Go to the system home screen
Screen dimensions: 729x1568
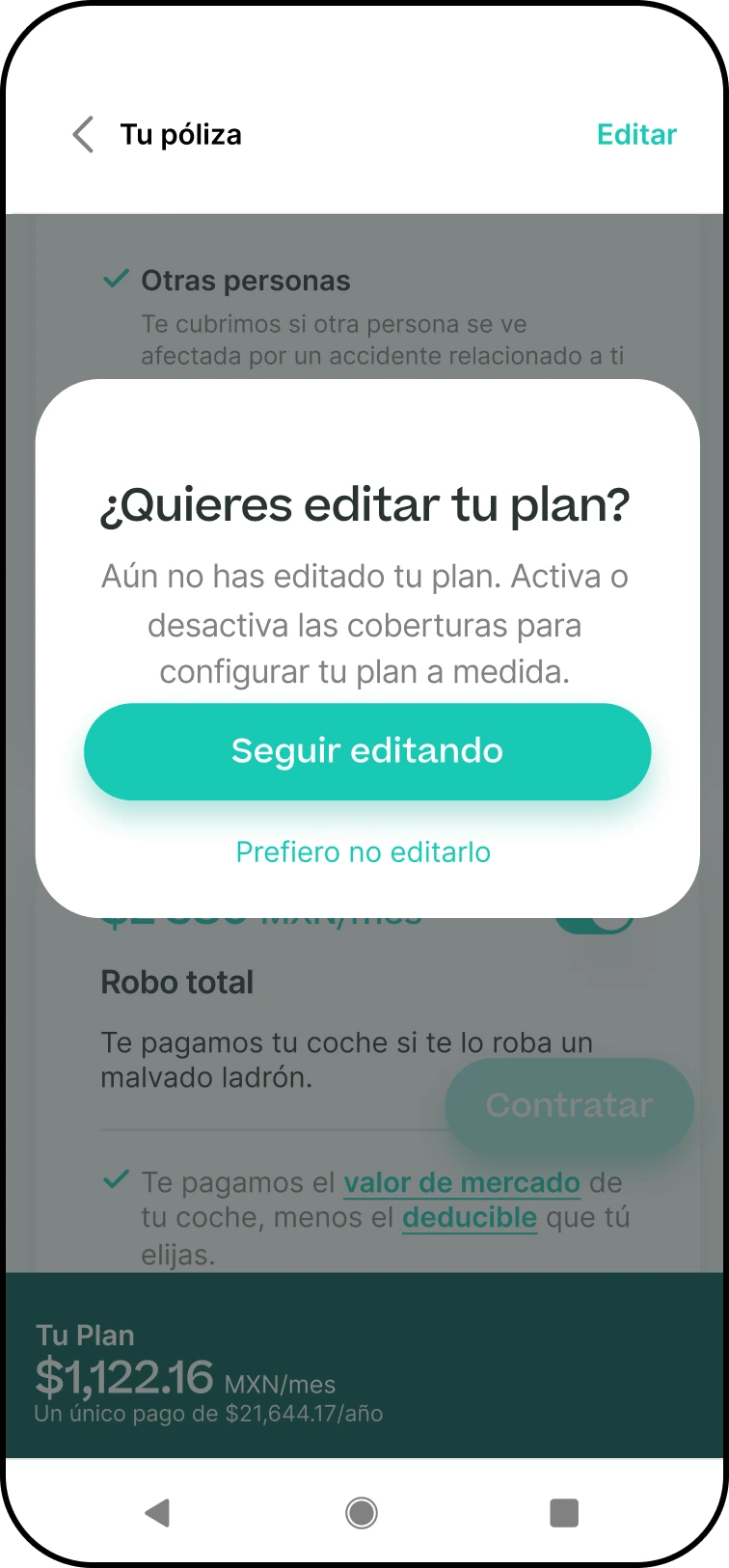(362, 1512)
